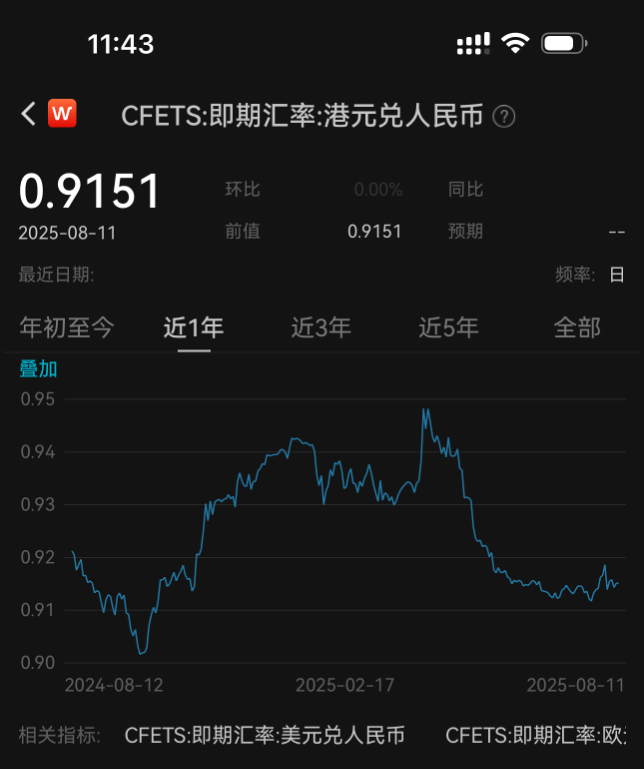Screen dimensions: 644x770
Task: Tap 叠加 to overlay an indicator
Action: pos(39,369)
